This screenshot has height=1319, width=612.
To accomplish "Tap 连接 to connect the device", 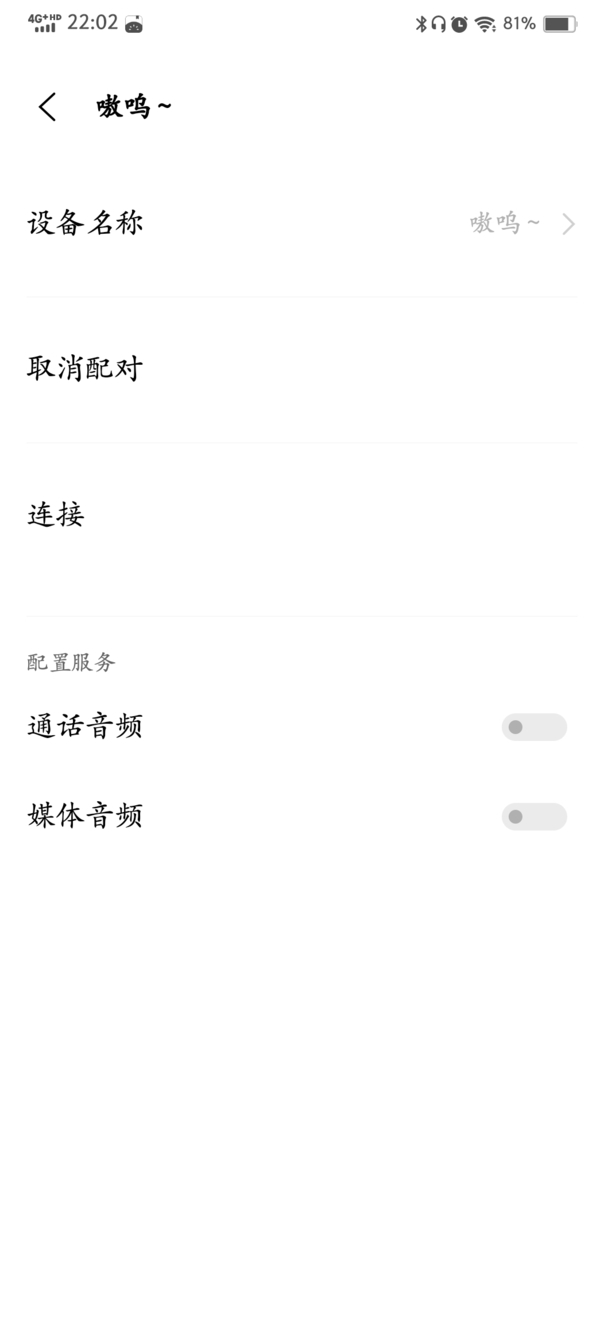I will pyautogui.click(x=306, y=515).
